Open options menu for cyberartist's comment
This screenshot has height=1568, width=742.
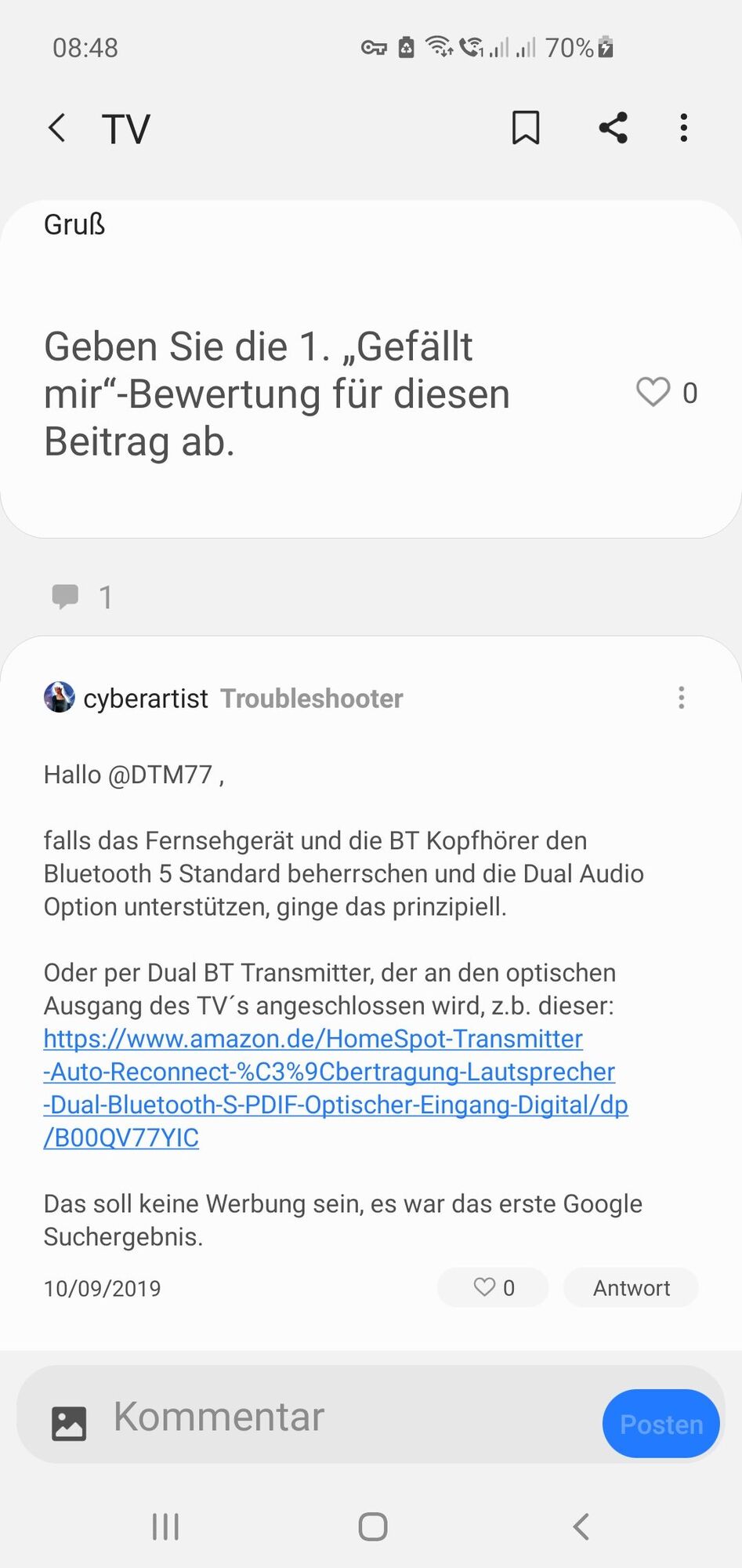[682, 698]
